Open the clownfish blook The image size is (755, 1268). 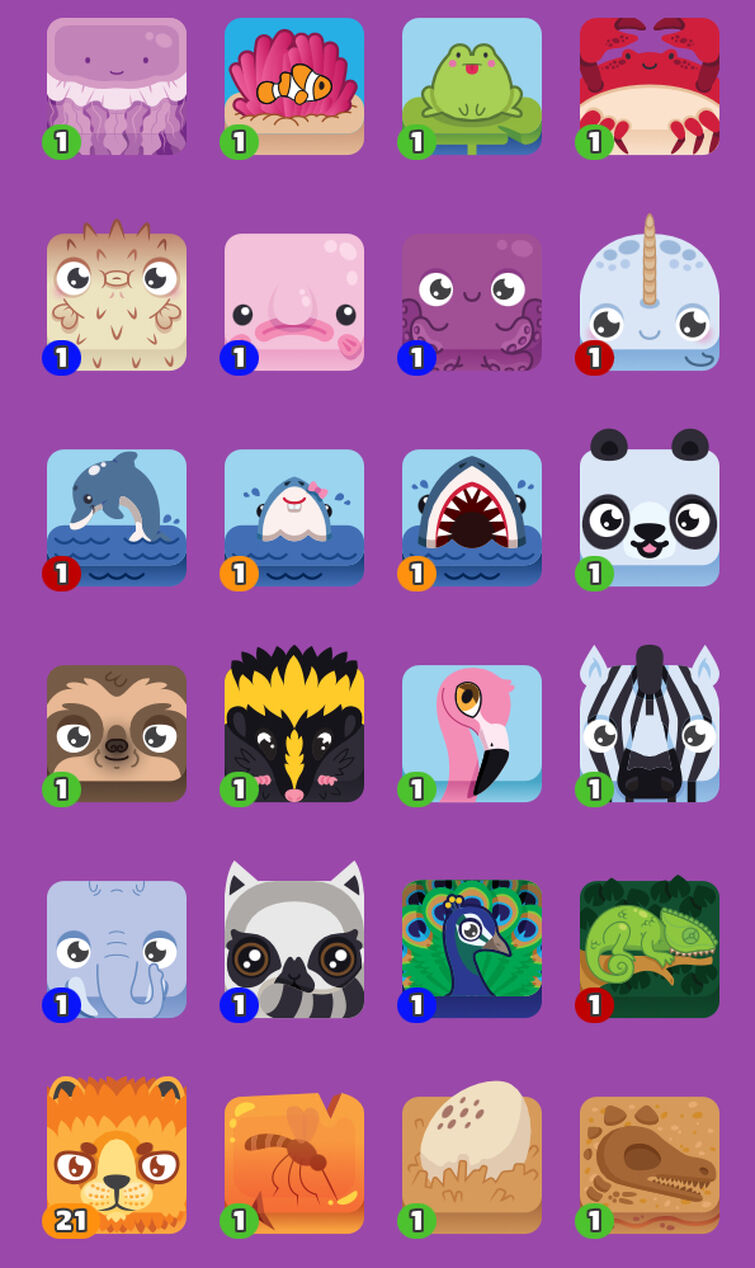coord(294,86)
